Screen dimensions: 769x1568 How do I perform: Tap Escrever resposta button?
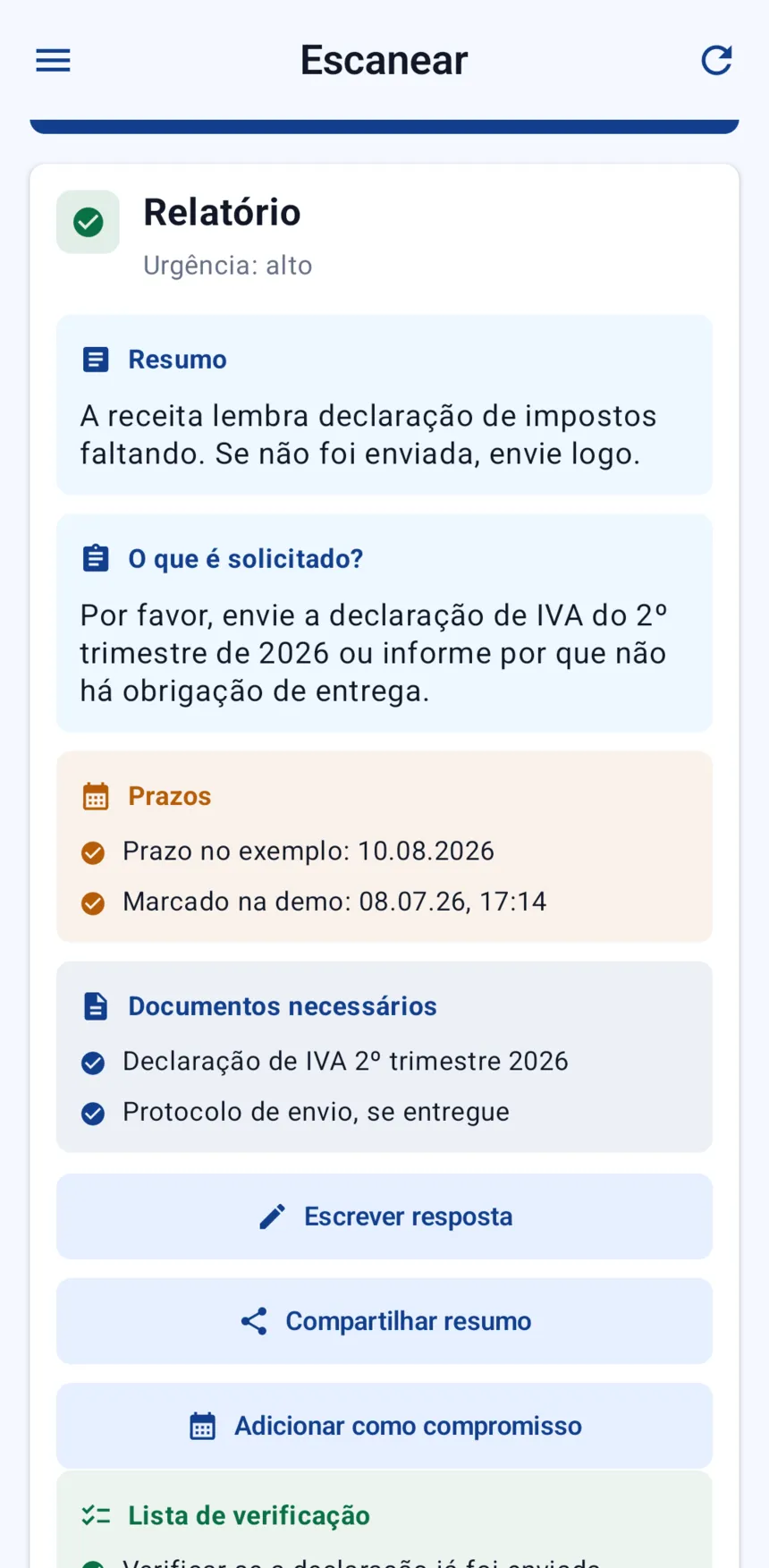point(384,1216)
